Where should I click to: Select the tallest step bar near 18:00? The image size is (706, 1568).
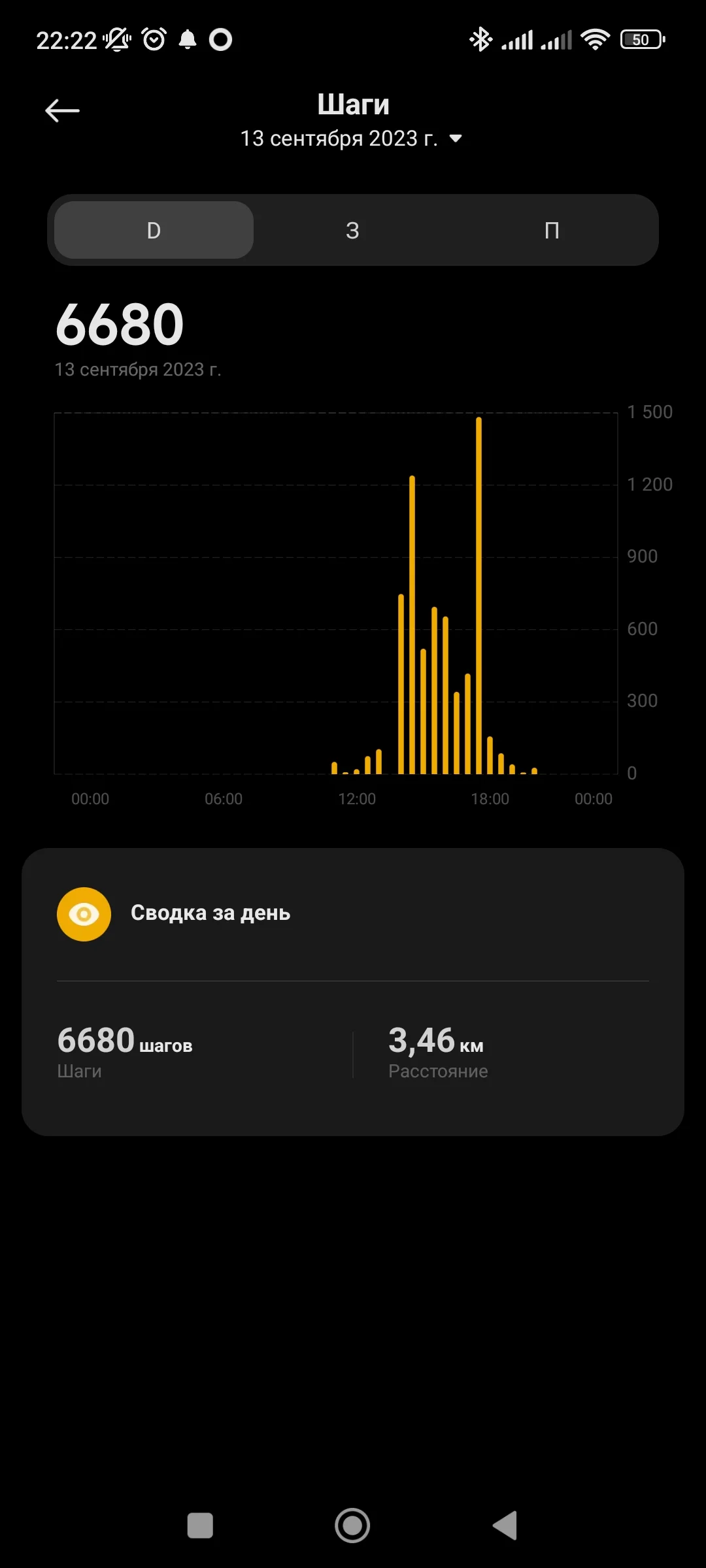coord(479,588)
